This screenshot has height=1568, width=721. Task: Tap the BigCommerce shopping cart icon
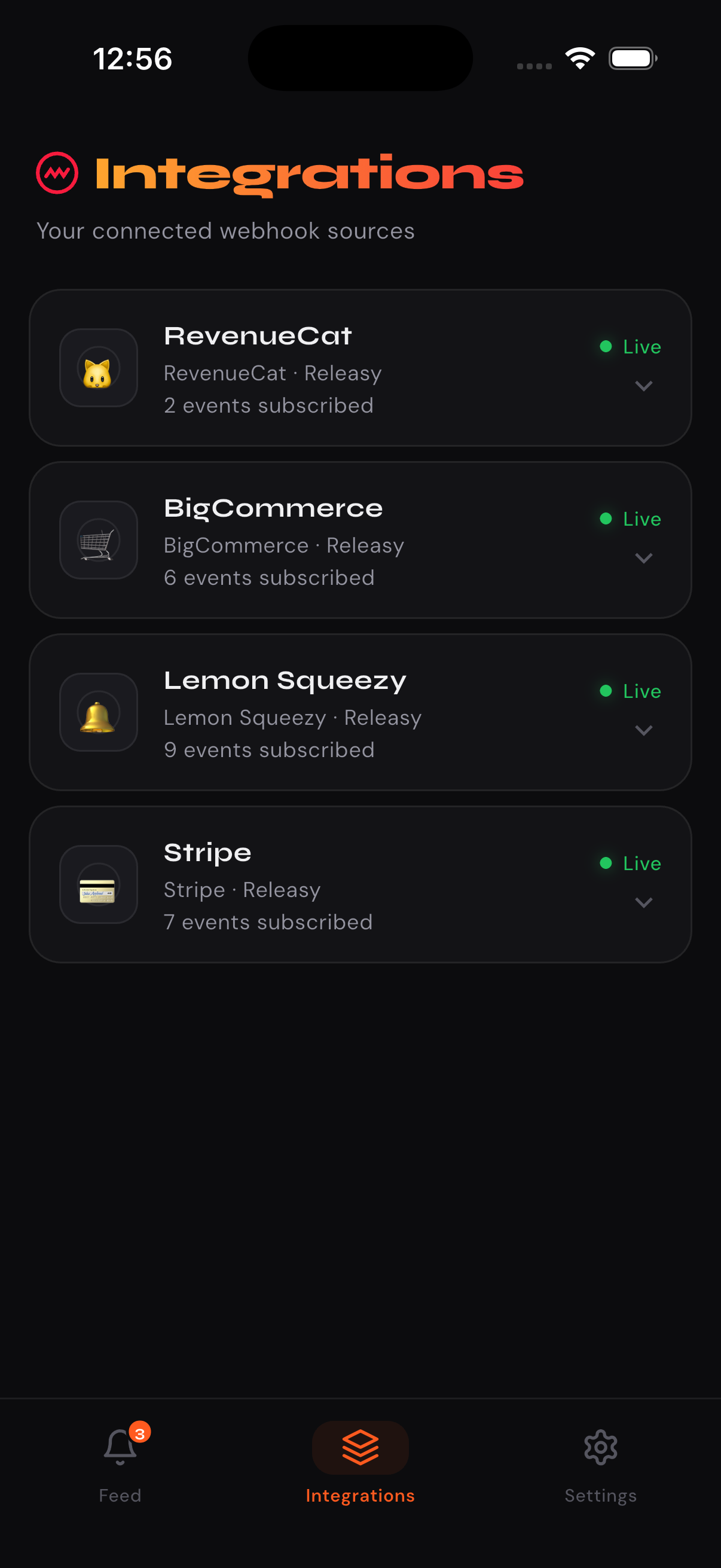98,541
